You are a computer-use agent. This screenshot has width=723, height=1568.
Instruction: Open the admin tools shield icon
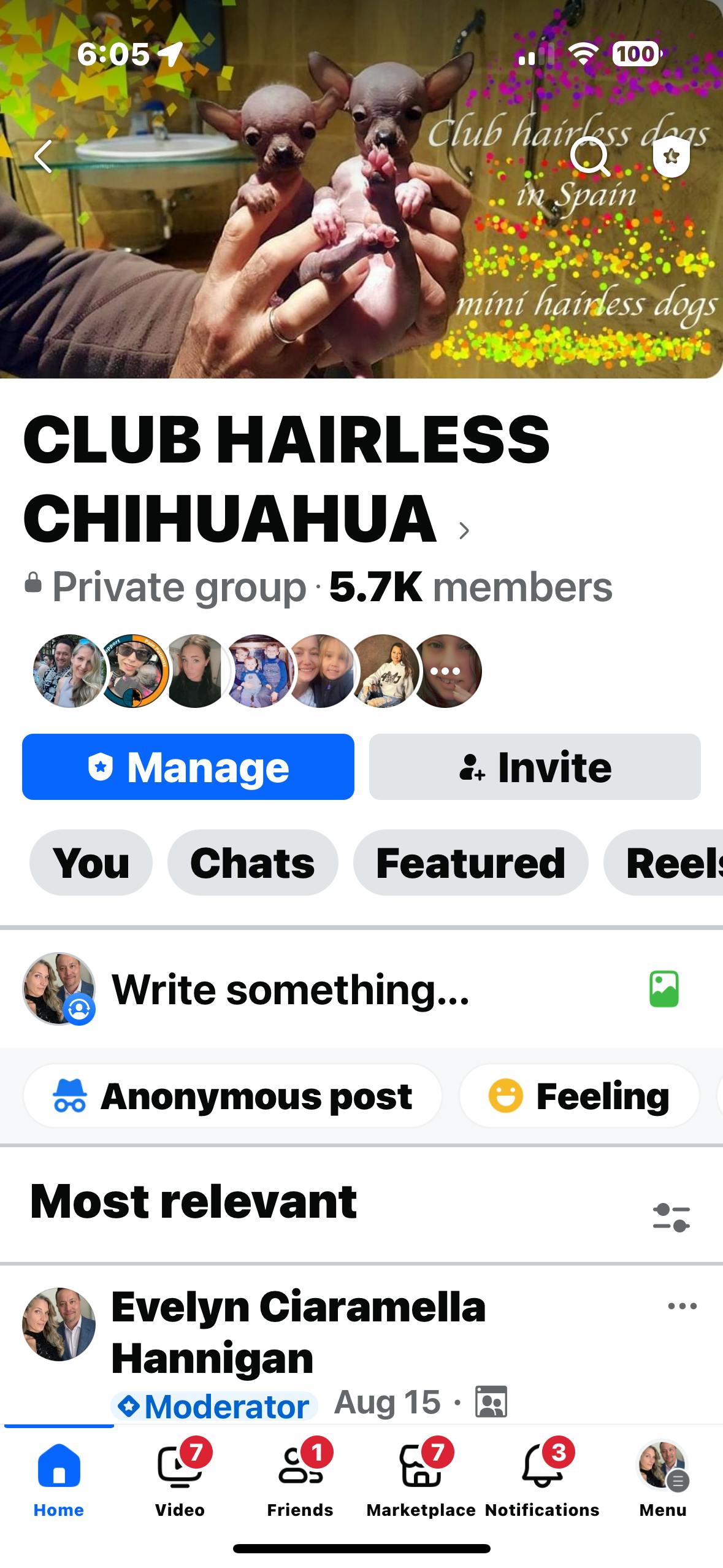671,156
